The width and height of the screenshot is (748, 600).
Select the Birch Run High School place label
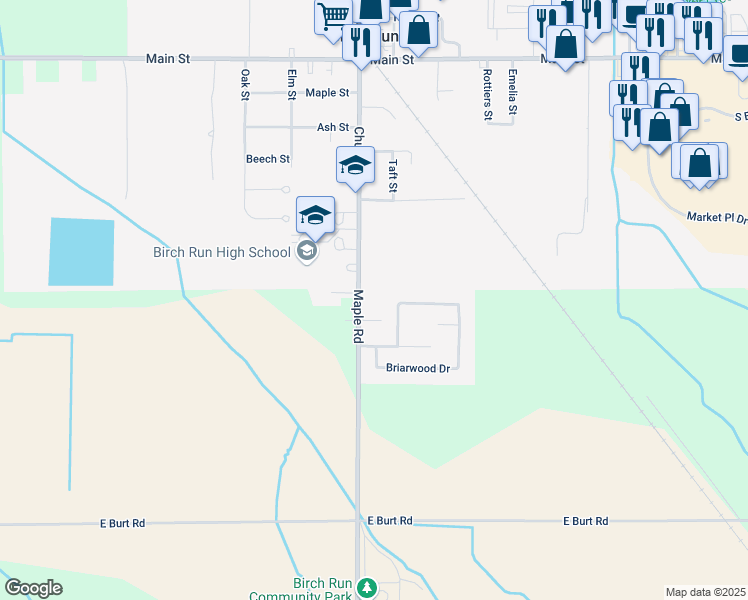point(222,252)
